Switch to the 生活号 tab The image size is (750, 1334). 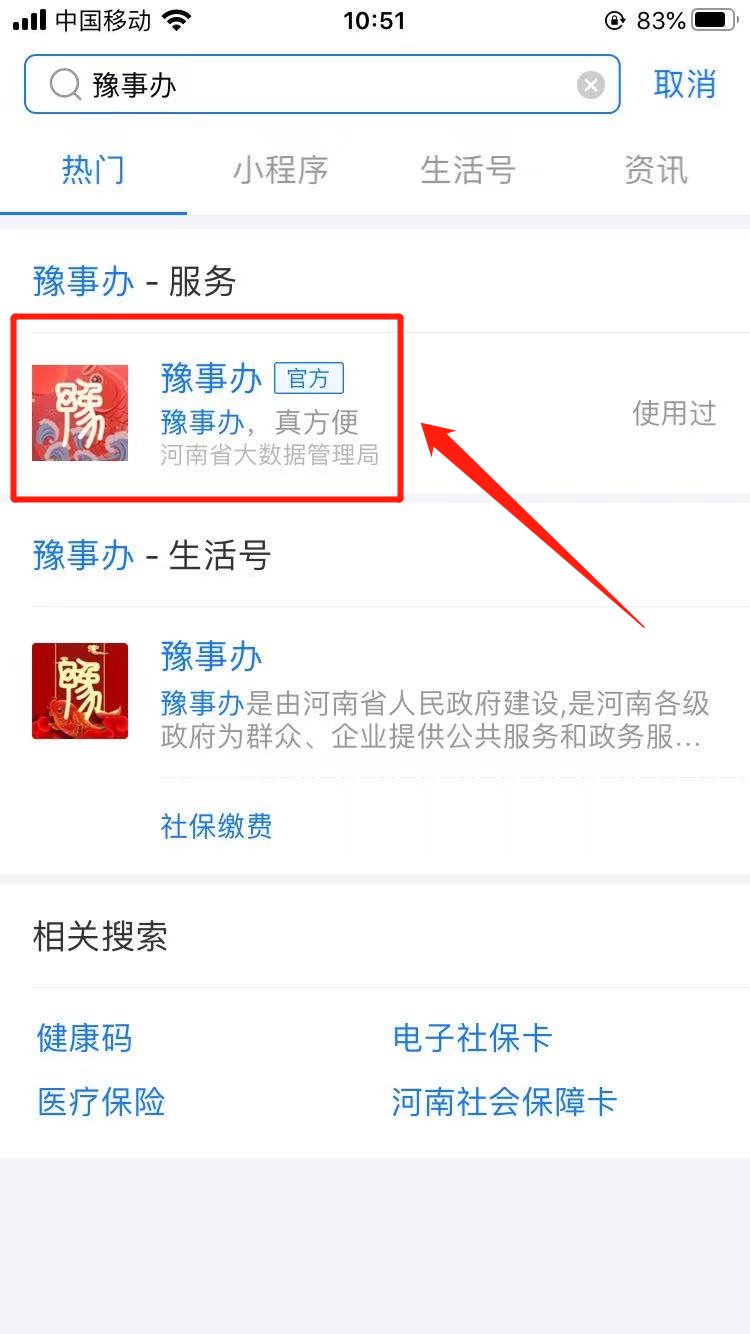tap(468, 170)
